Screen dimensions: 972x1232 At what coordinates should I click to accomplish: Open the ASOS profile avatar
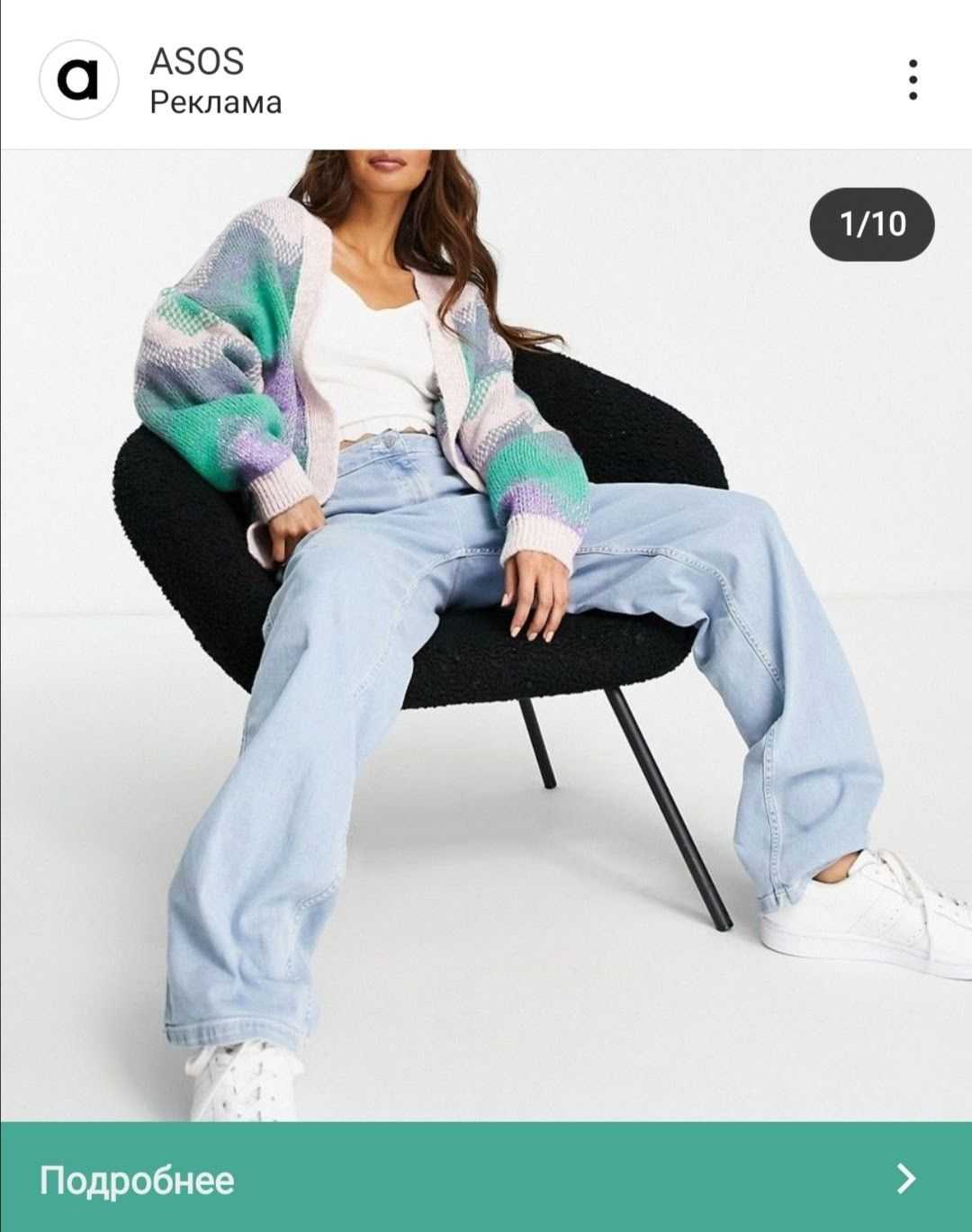point(78,80)
